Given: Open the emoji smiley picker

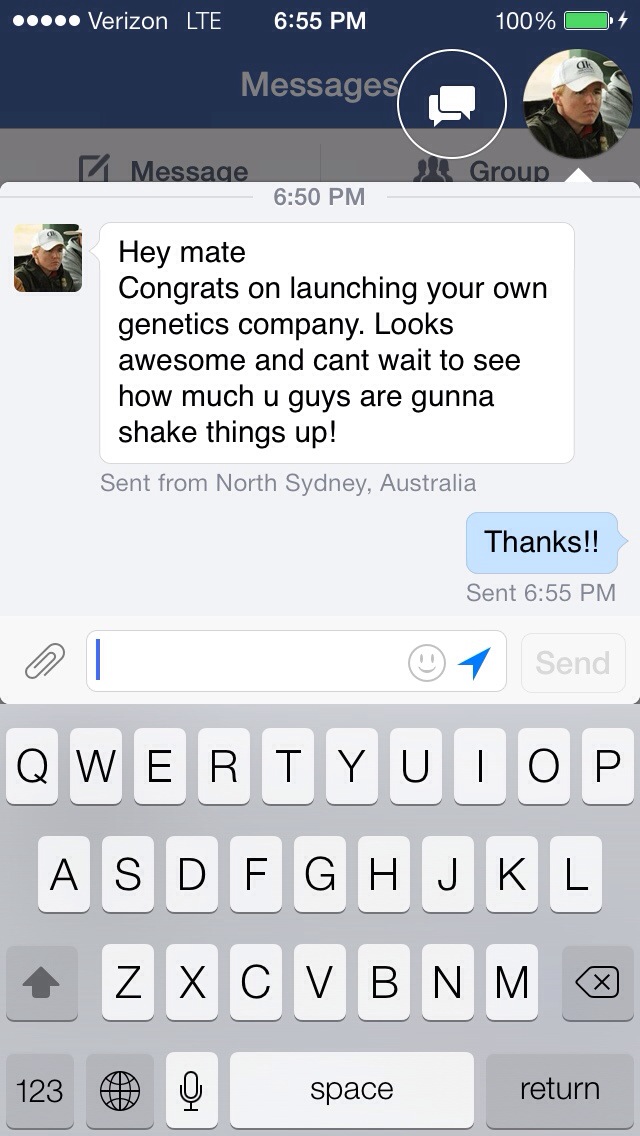Looking at the screenshot, I should (x=426, y=662).
